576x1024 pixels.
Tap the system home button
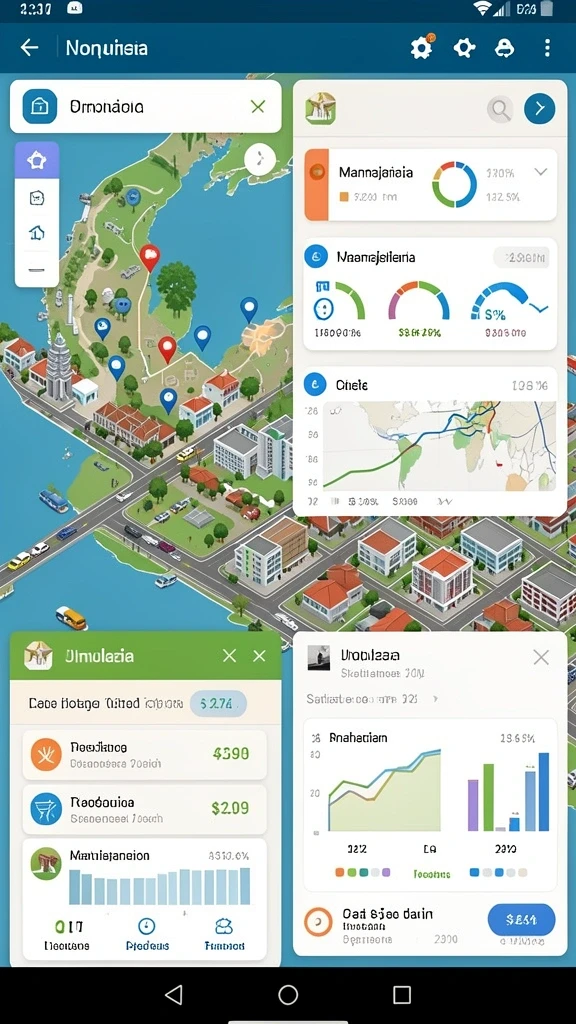point(288,995)
